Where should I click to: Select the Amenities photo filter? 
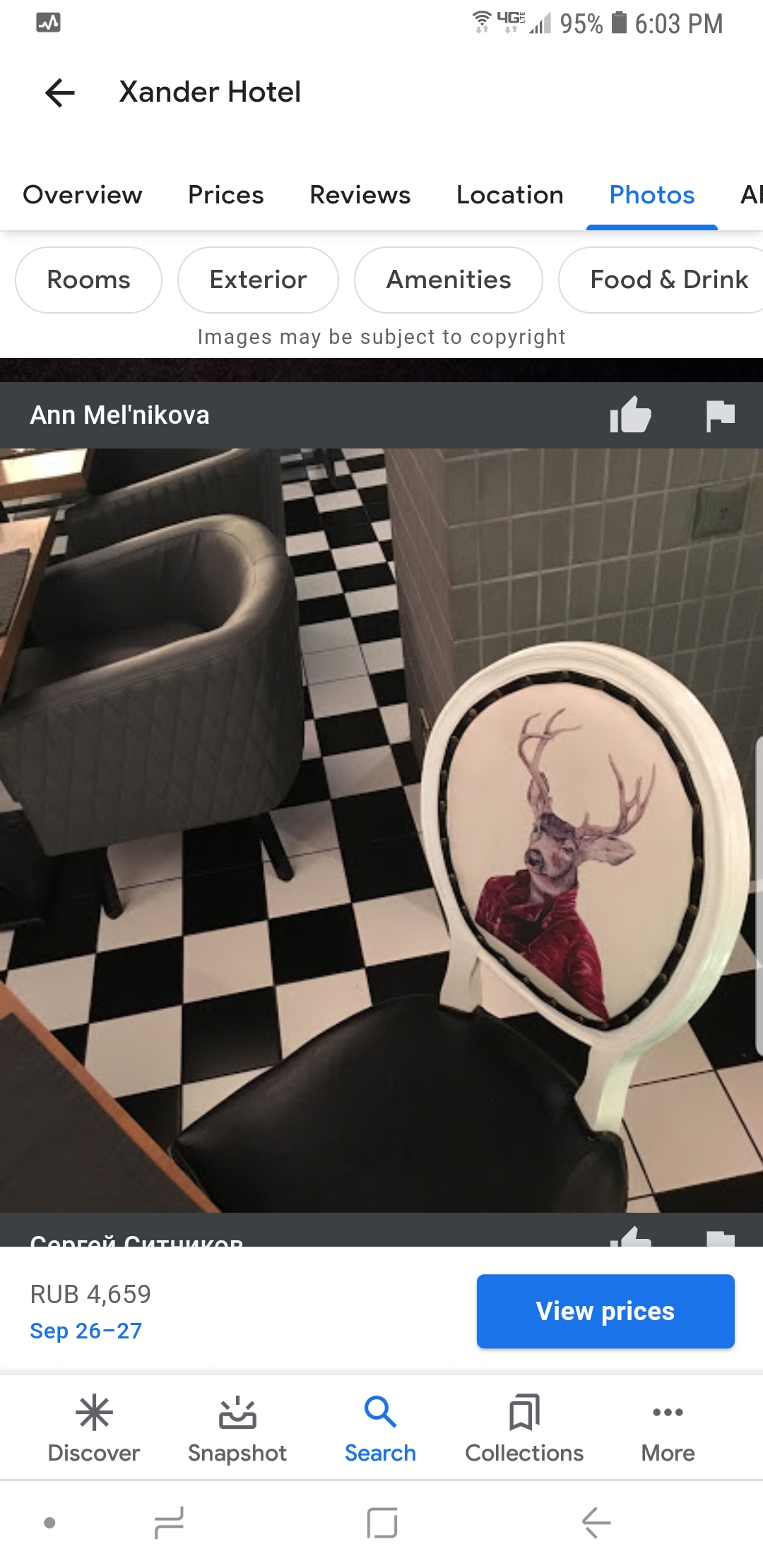pyautogui.click(x=449, y=280)
